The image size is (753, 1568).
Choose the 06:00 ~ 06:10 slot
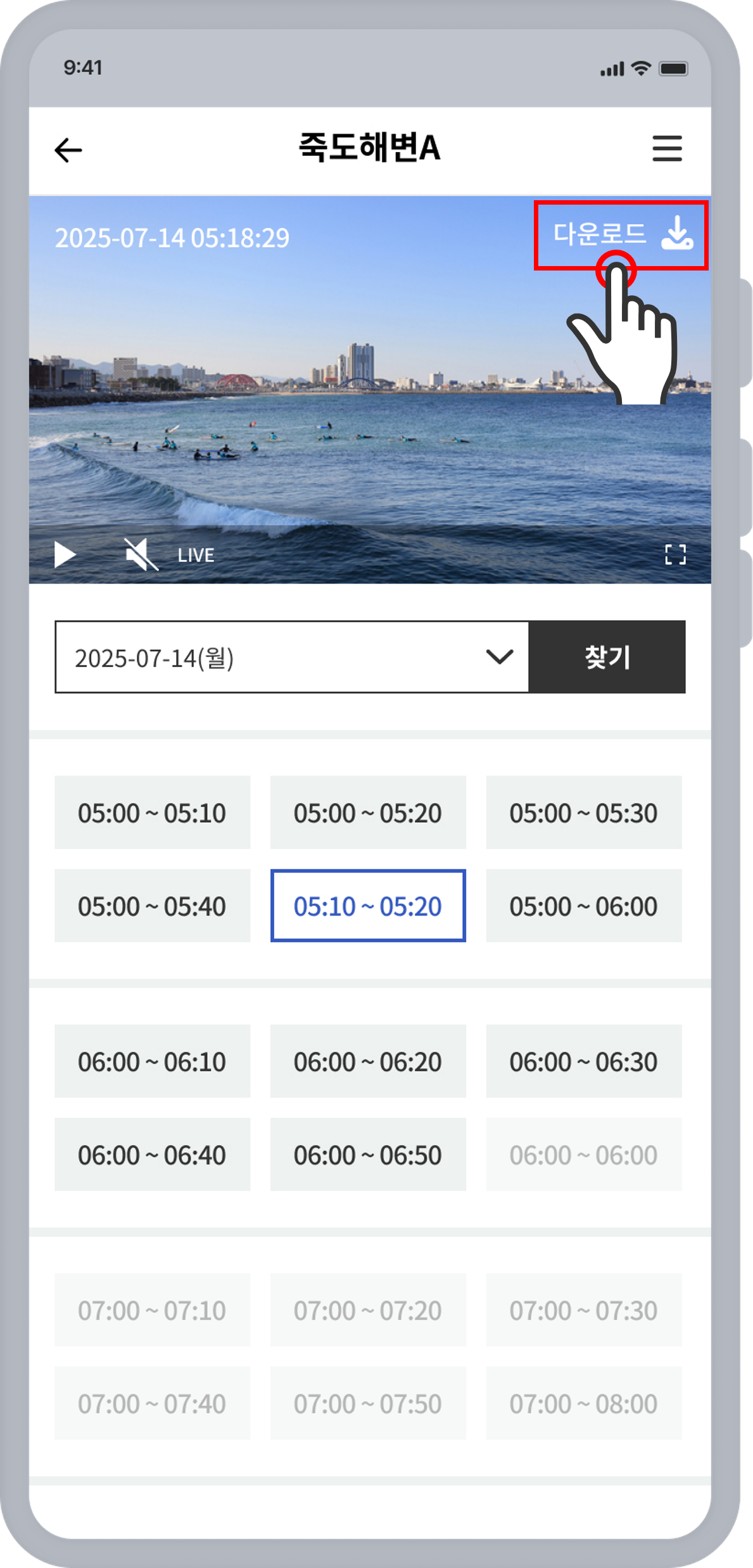click(x=152, y=1061)
